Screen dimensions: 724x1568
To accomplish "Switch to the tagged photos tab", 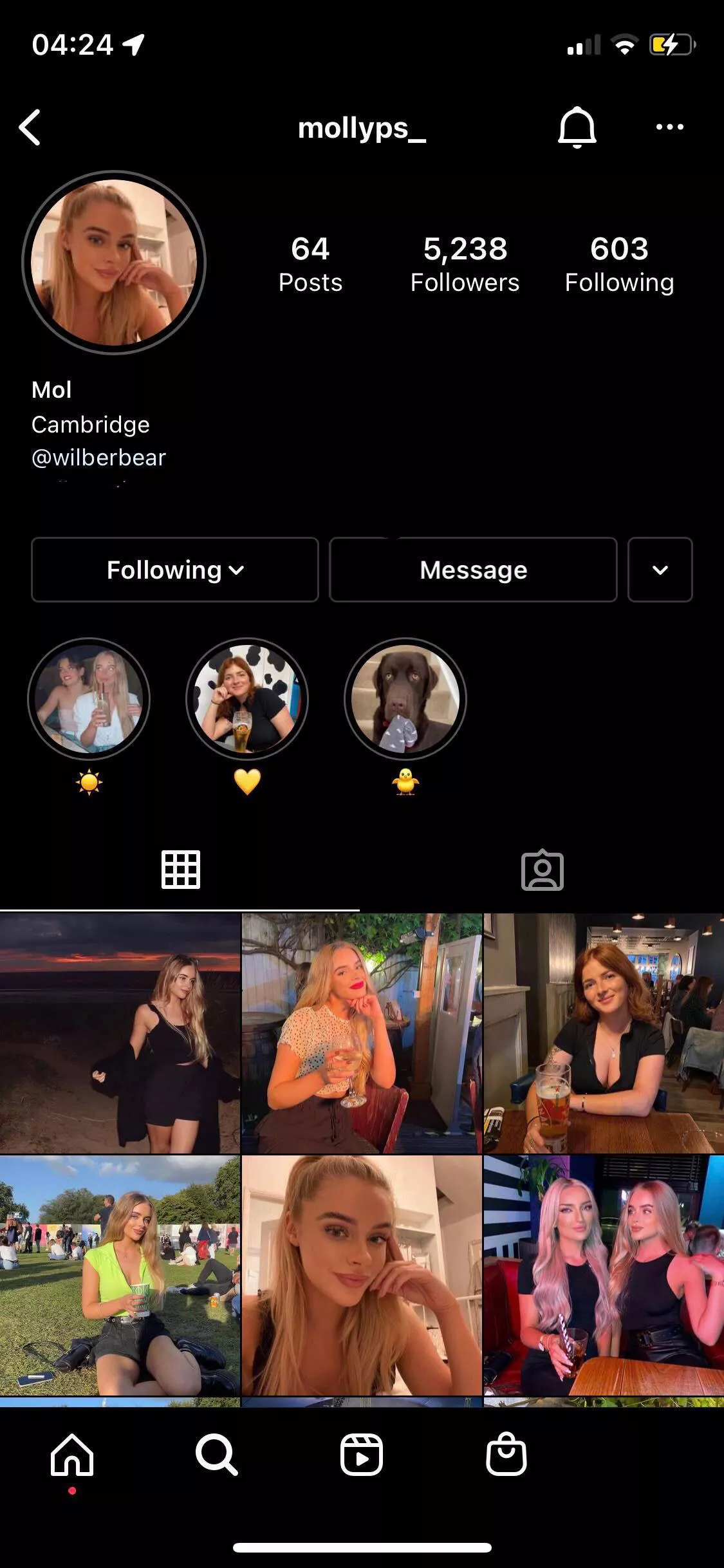I will point(542,871).
